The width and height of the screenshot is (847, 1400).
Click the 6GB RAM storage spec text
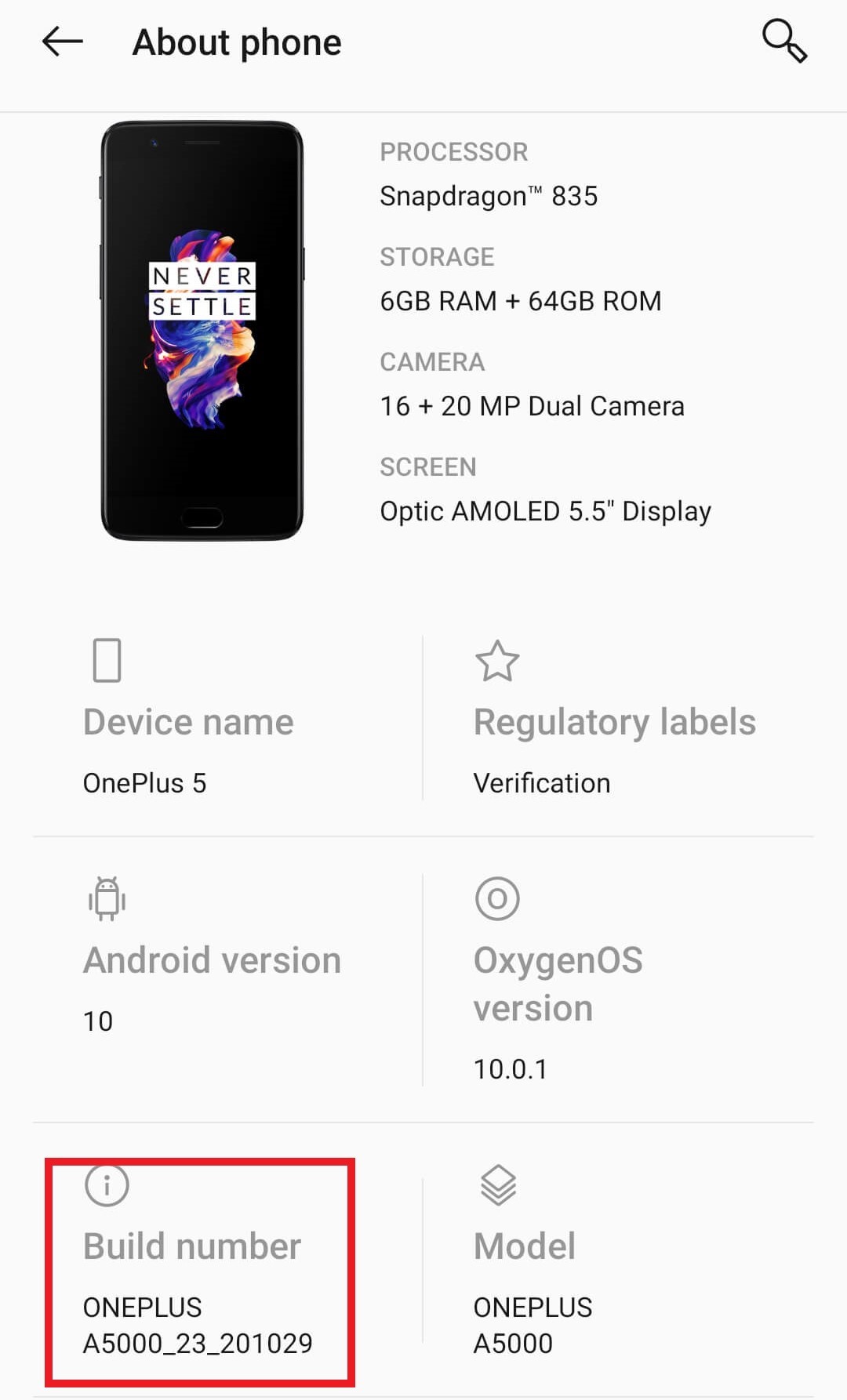520,300
